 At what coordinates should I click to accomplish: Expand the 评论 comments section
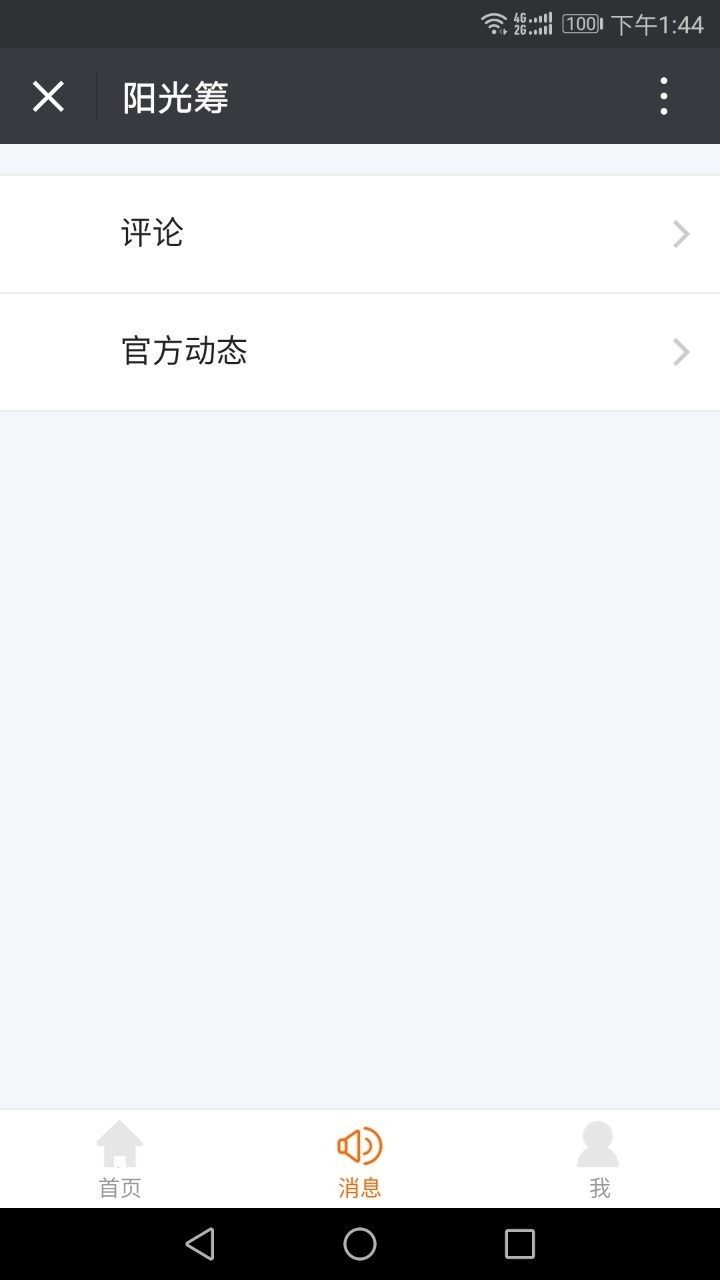pyautogui.click(x=360, y=233)
